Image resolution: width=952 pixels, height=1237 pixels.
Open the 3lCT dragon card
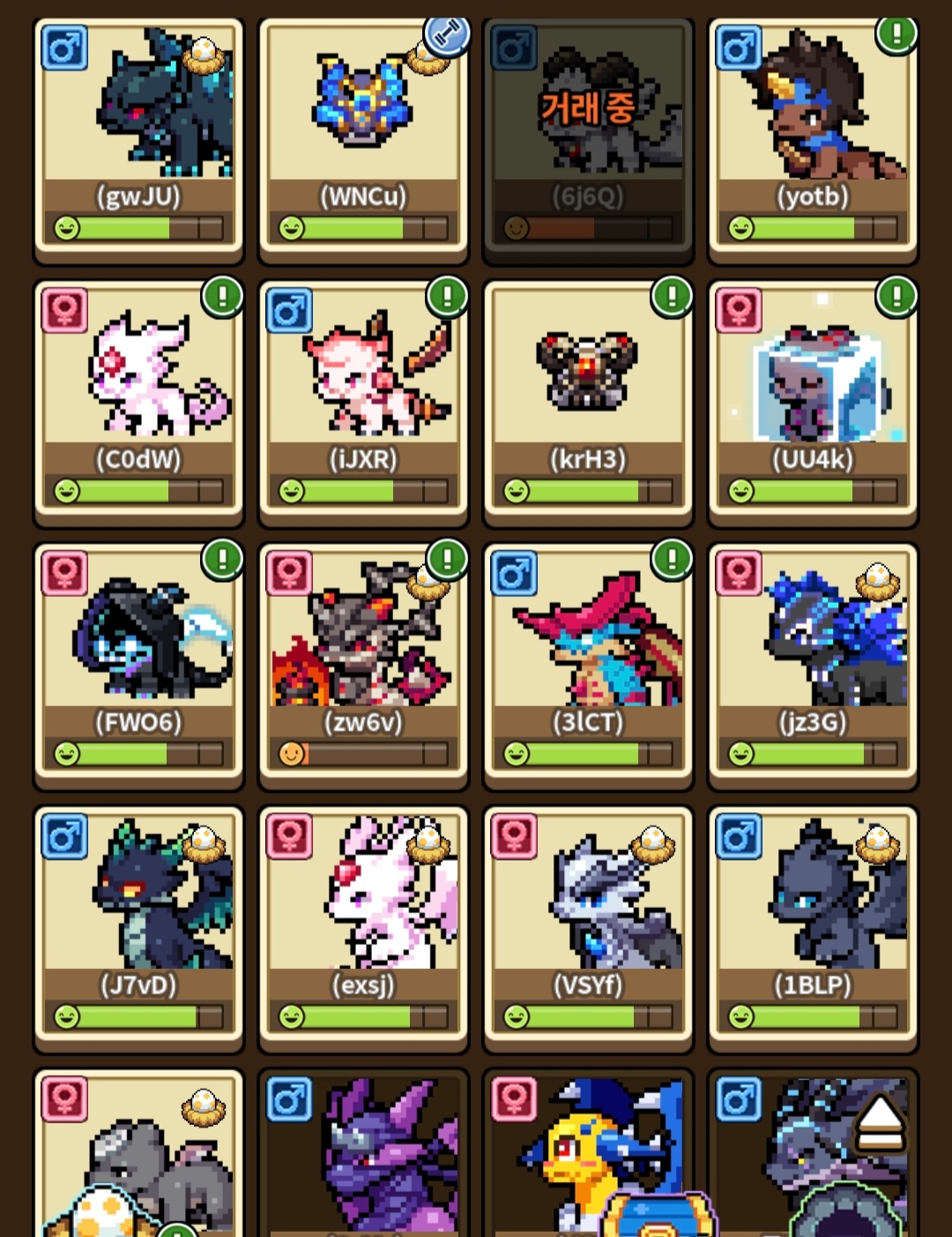pyautogui.click(x=588, y=659)
